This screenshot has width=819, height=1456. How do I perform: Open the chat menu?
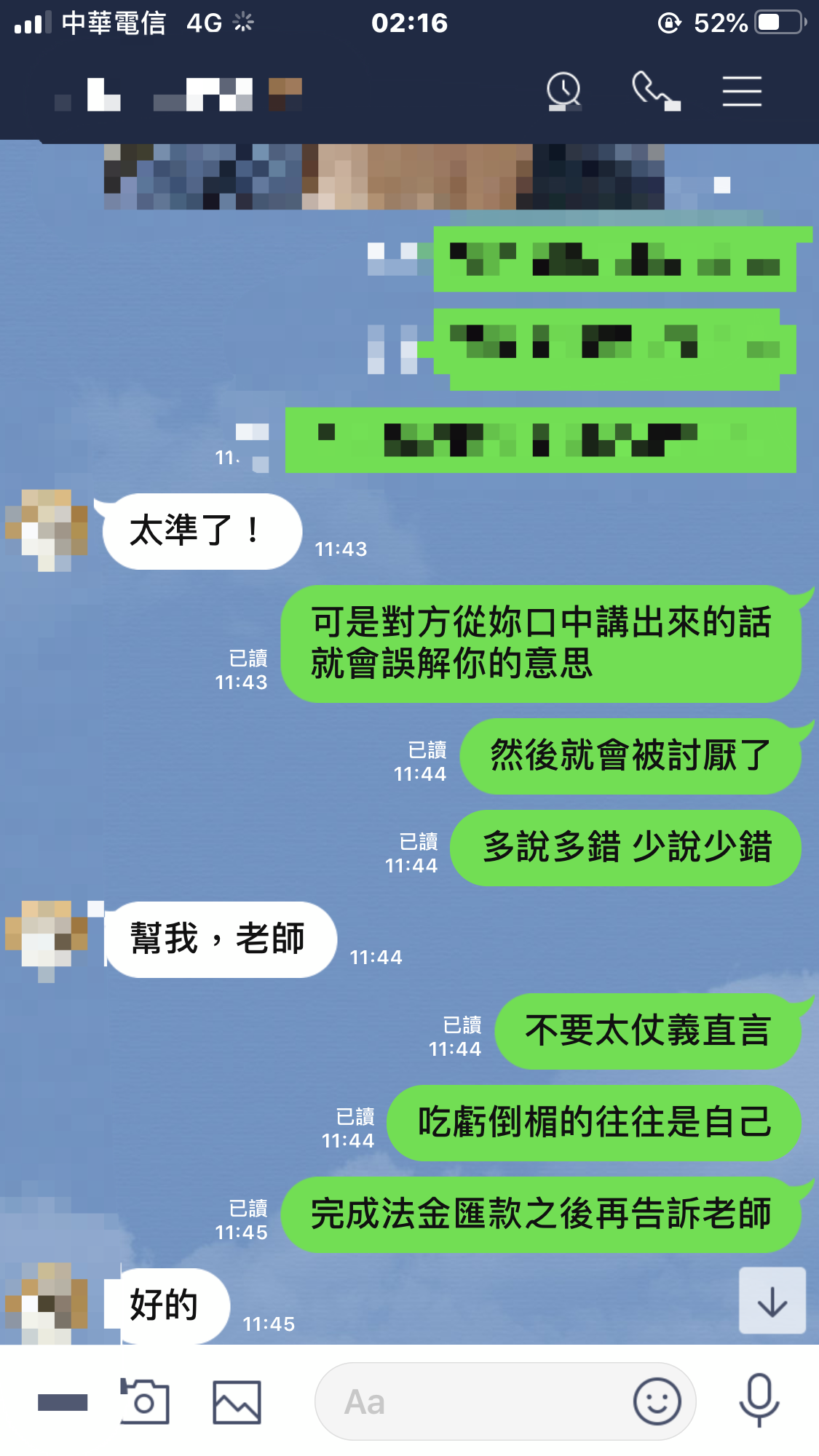point(741,91)
